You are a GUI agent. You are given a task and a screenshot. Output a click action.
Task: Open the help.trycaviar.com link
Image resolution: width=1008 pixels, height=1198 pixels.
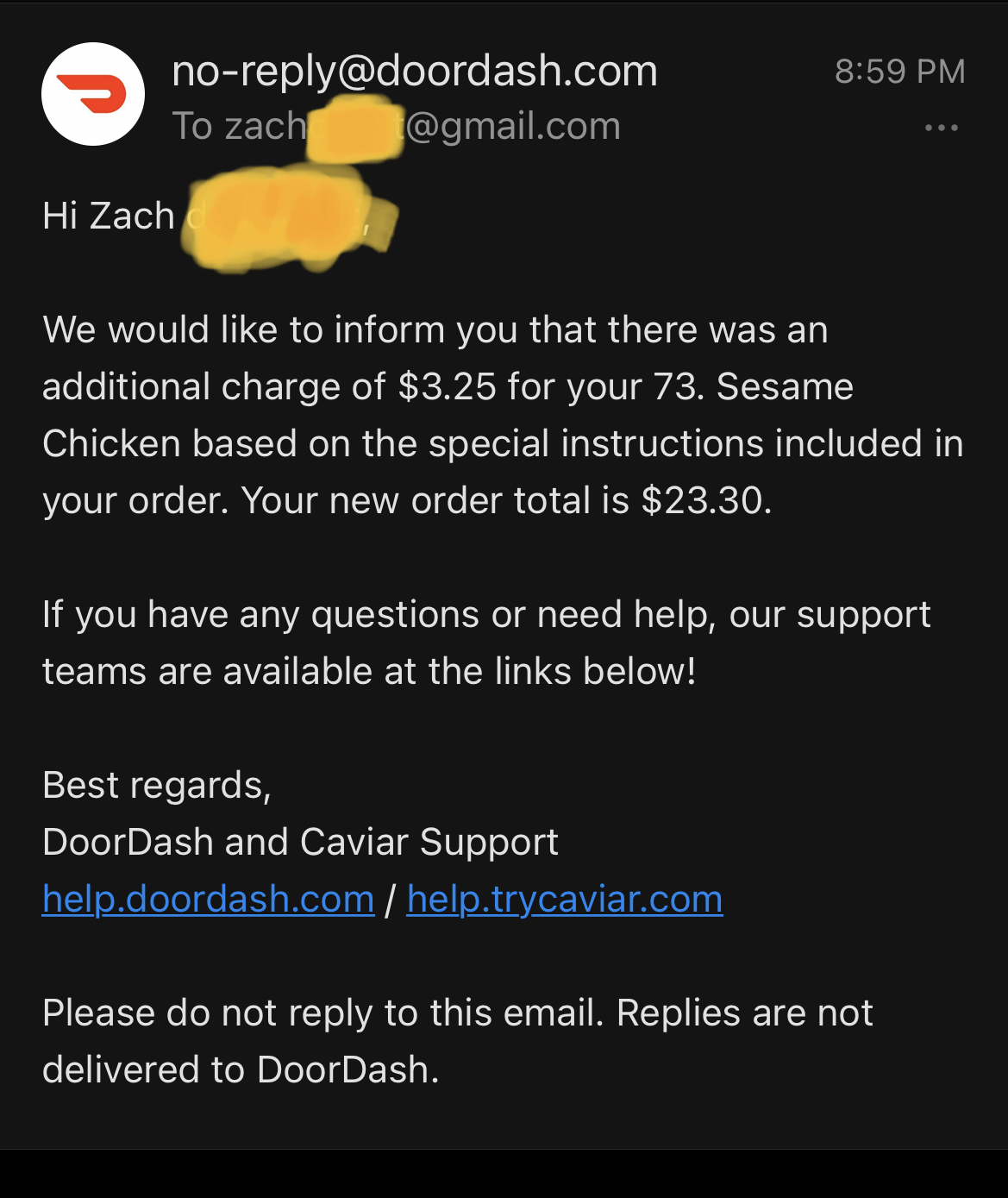tap(564, 900)
